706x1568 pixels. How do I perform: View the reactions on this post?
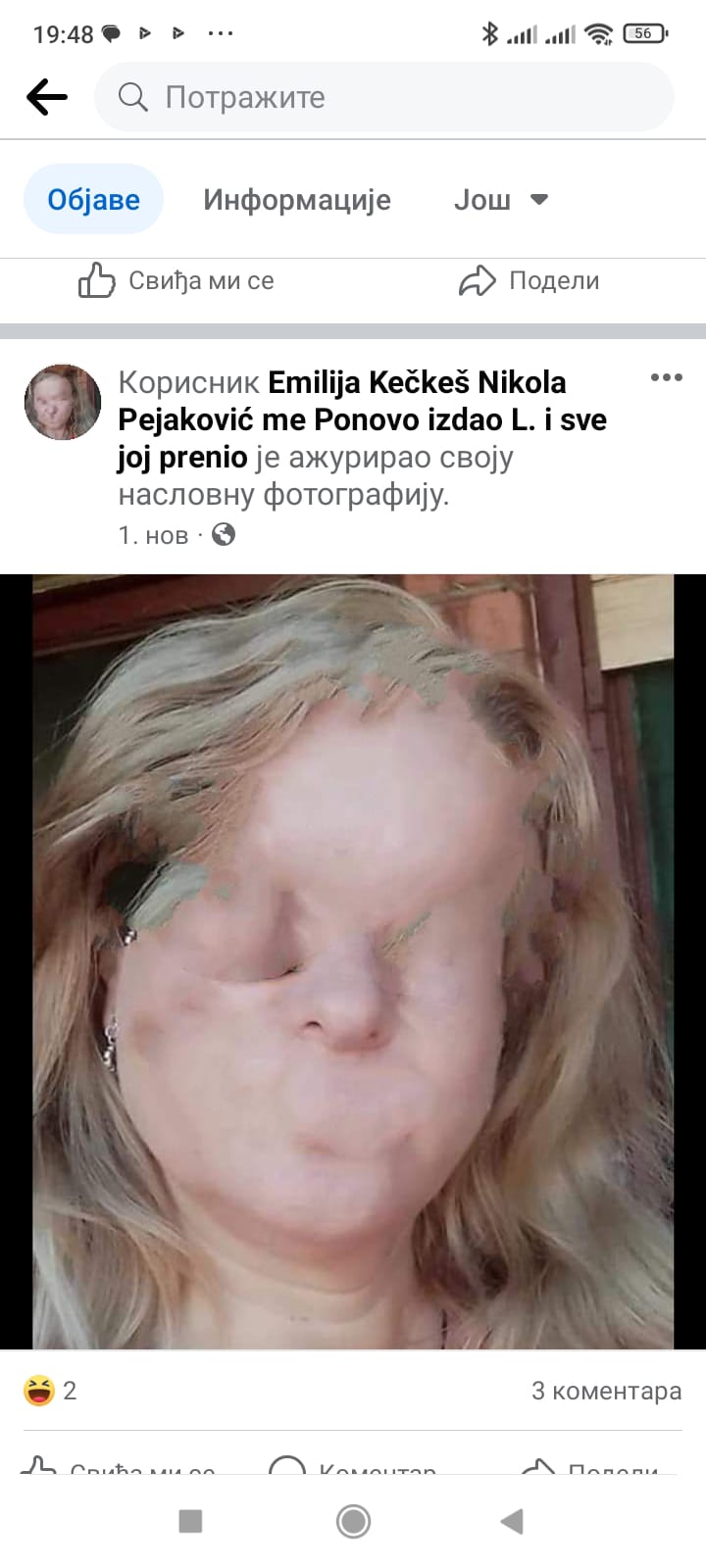point(49,1390)
